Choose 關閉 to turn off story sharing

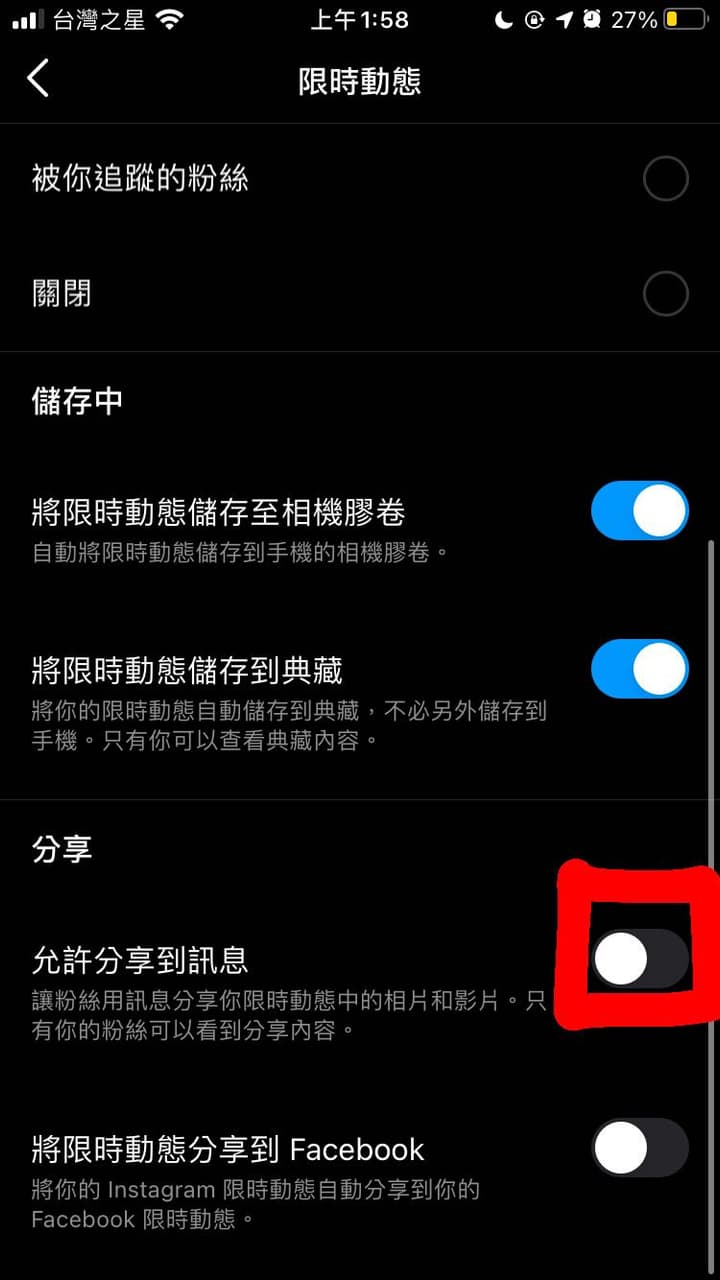[665, 293]
